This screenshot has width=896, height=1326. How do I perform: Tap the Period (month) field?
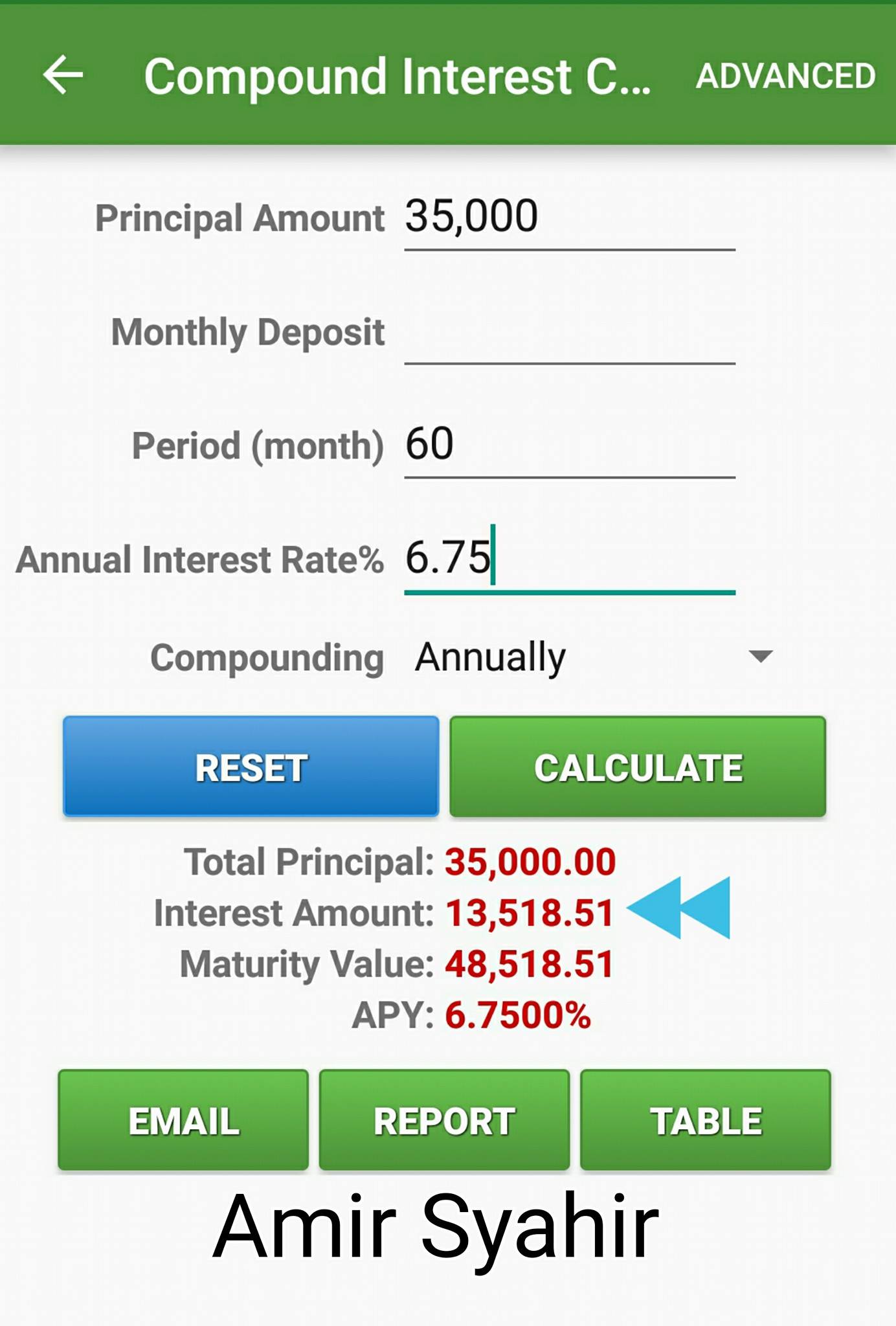click(570, 447)
